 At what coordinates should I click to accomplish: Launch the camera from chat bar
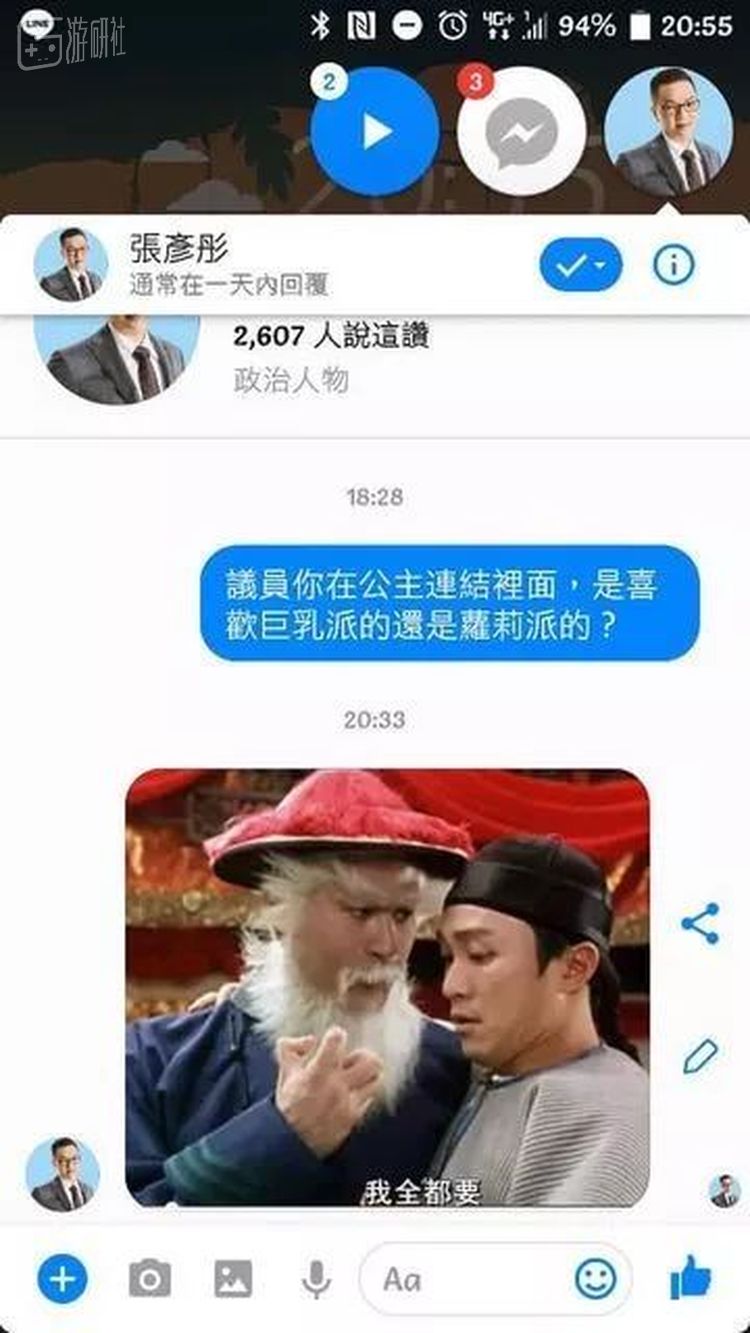point(149,1278)
